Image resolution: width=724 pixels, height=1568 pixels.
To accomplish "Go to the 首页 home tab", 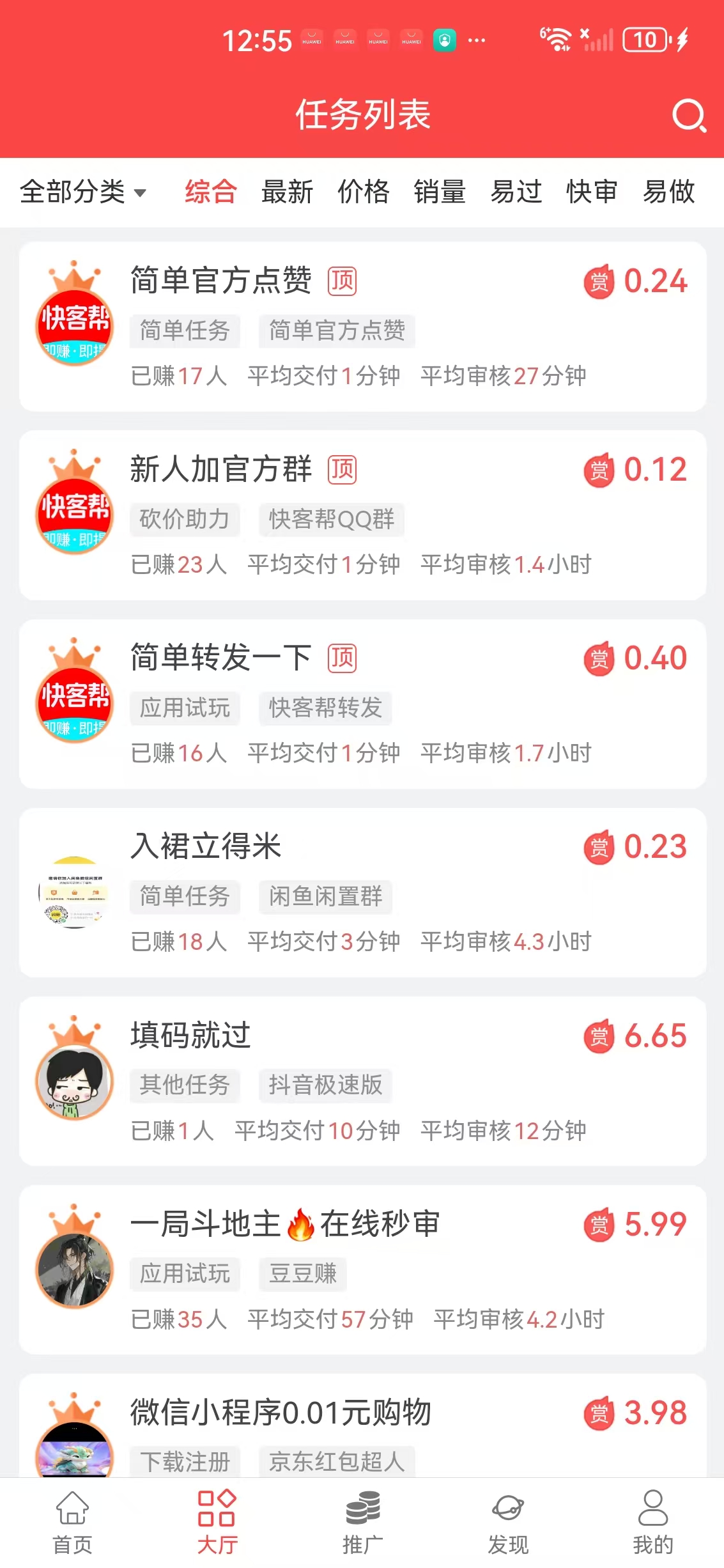I will click(x=72, y=1523).
